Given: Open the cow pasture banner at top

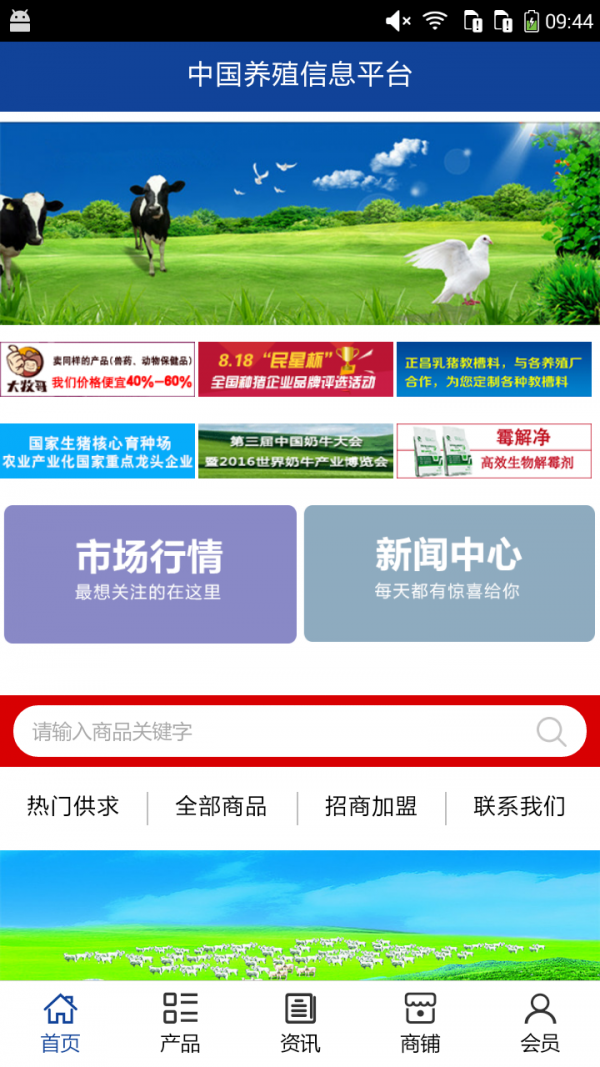Looking at the screenshot, I should tap(300, 222).
